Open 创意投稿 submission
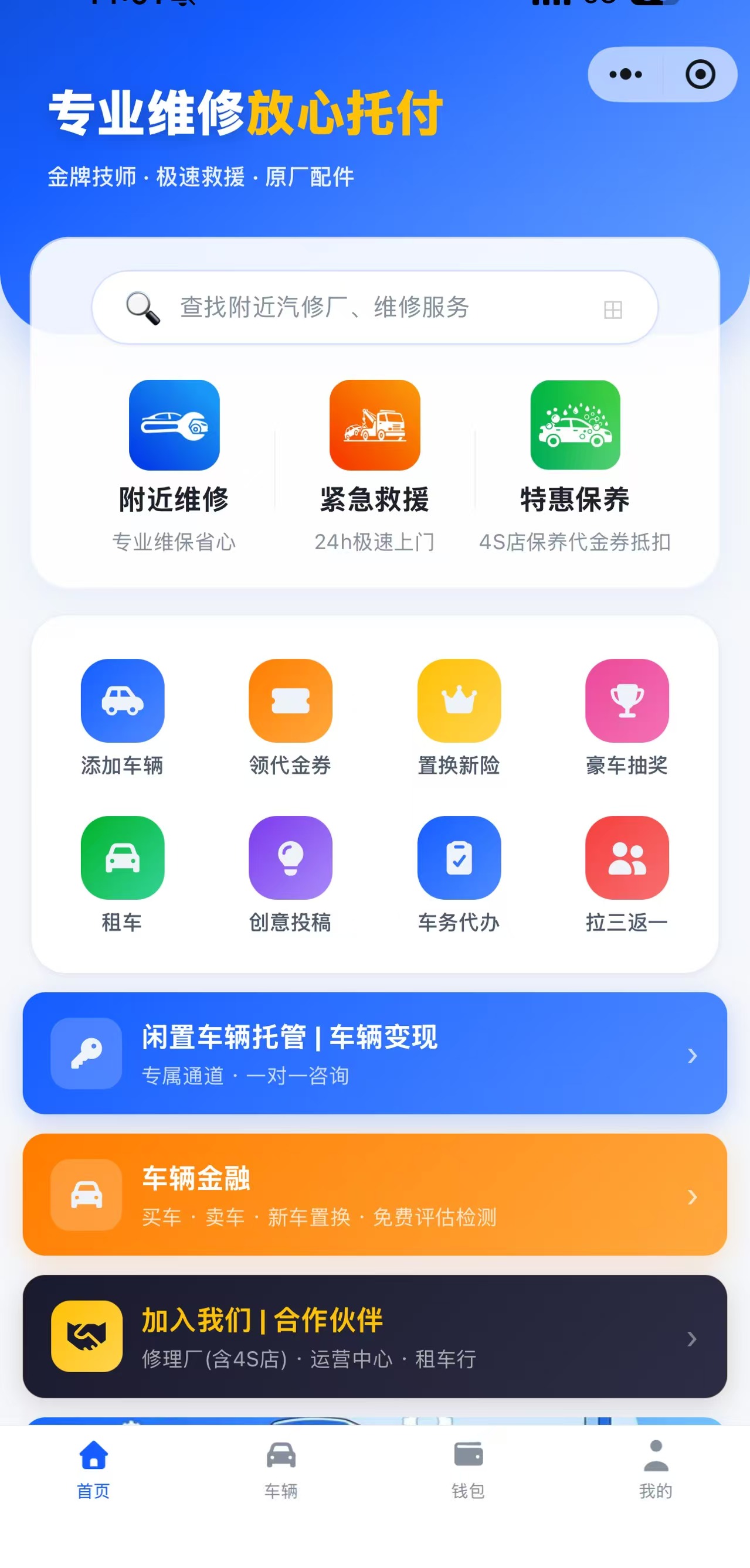The width and height of the screenshot is (750, 1568). coord(290,875)
